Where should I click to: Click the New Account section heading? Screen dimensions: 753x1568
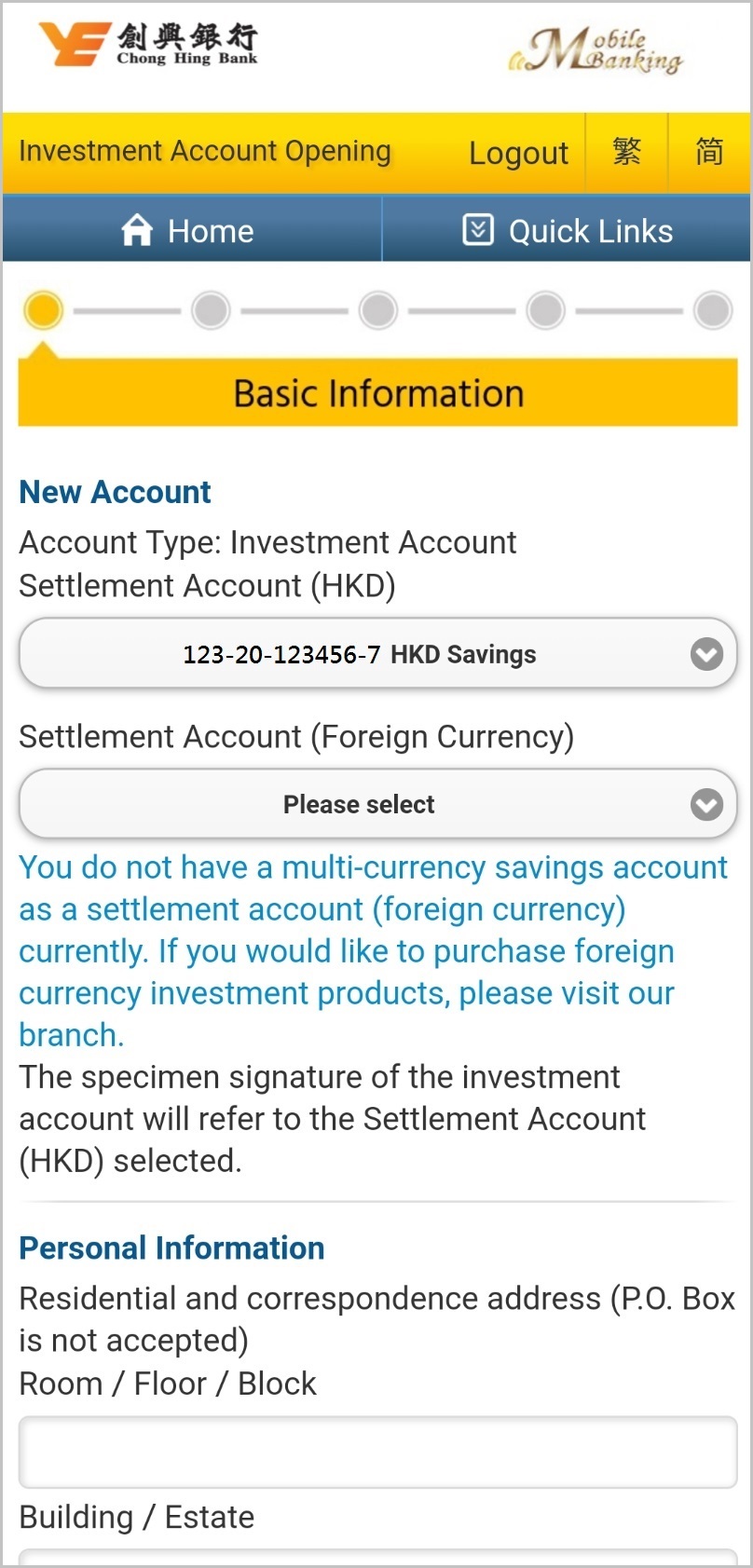tap(115, 492)
